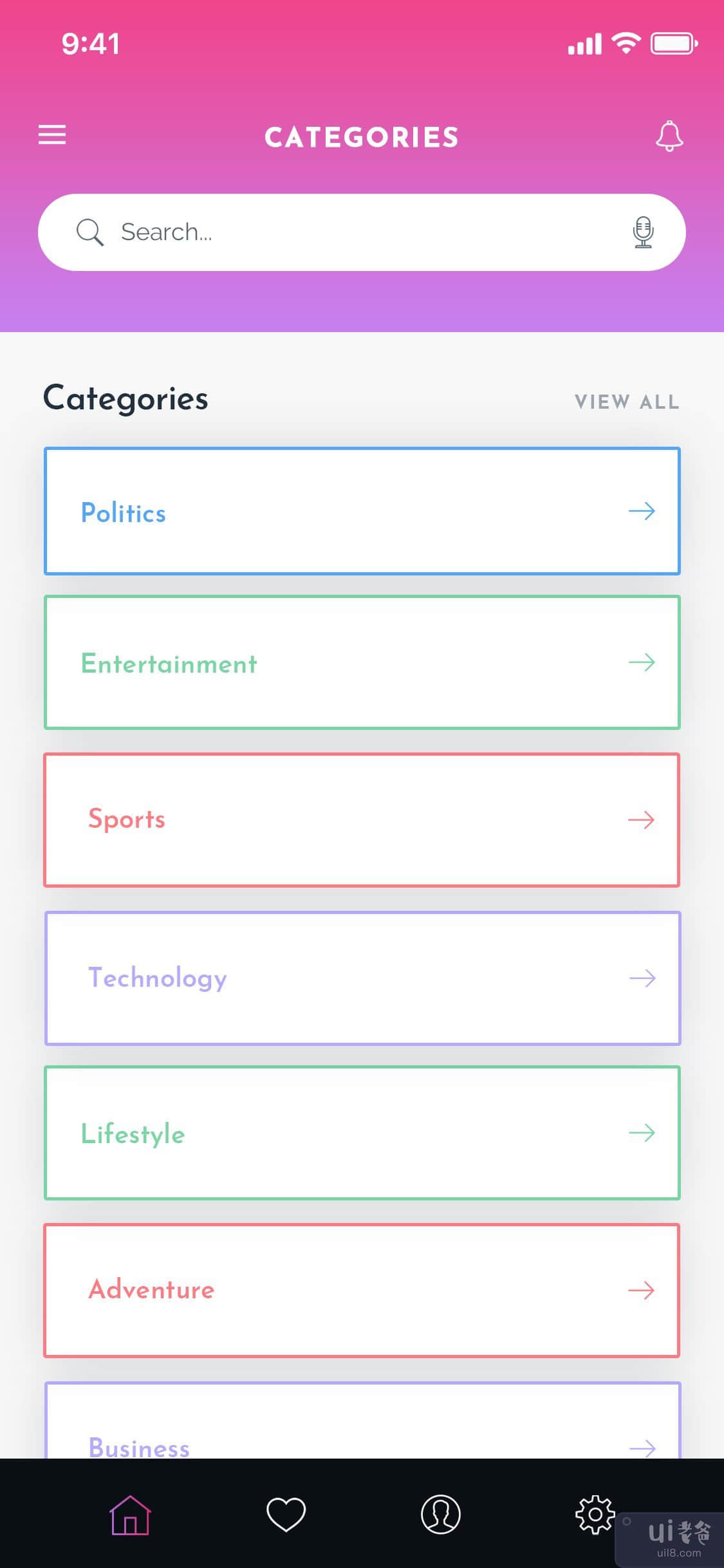Open the settings gear tab
This screenshot has height=1568, width=724.
(x=595, y=1515)
